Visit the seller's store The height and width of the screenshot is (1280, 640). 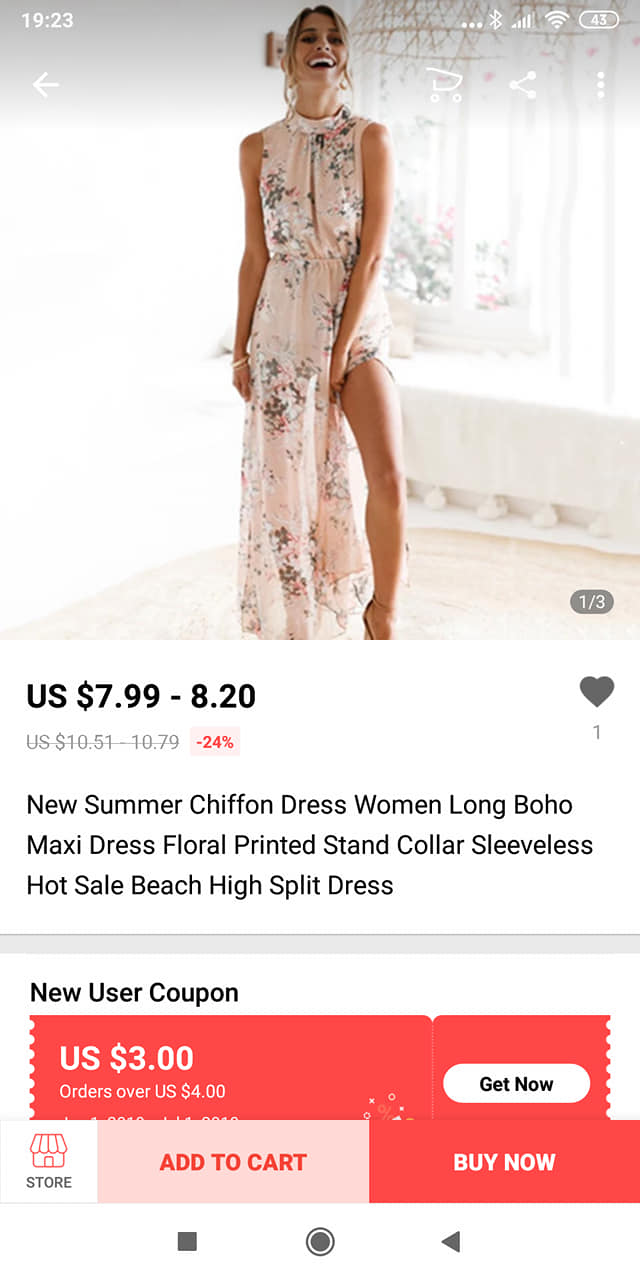pyautogui.click(x=49, y=1161)
